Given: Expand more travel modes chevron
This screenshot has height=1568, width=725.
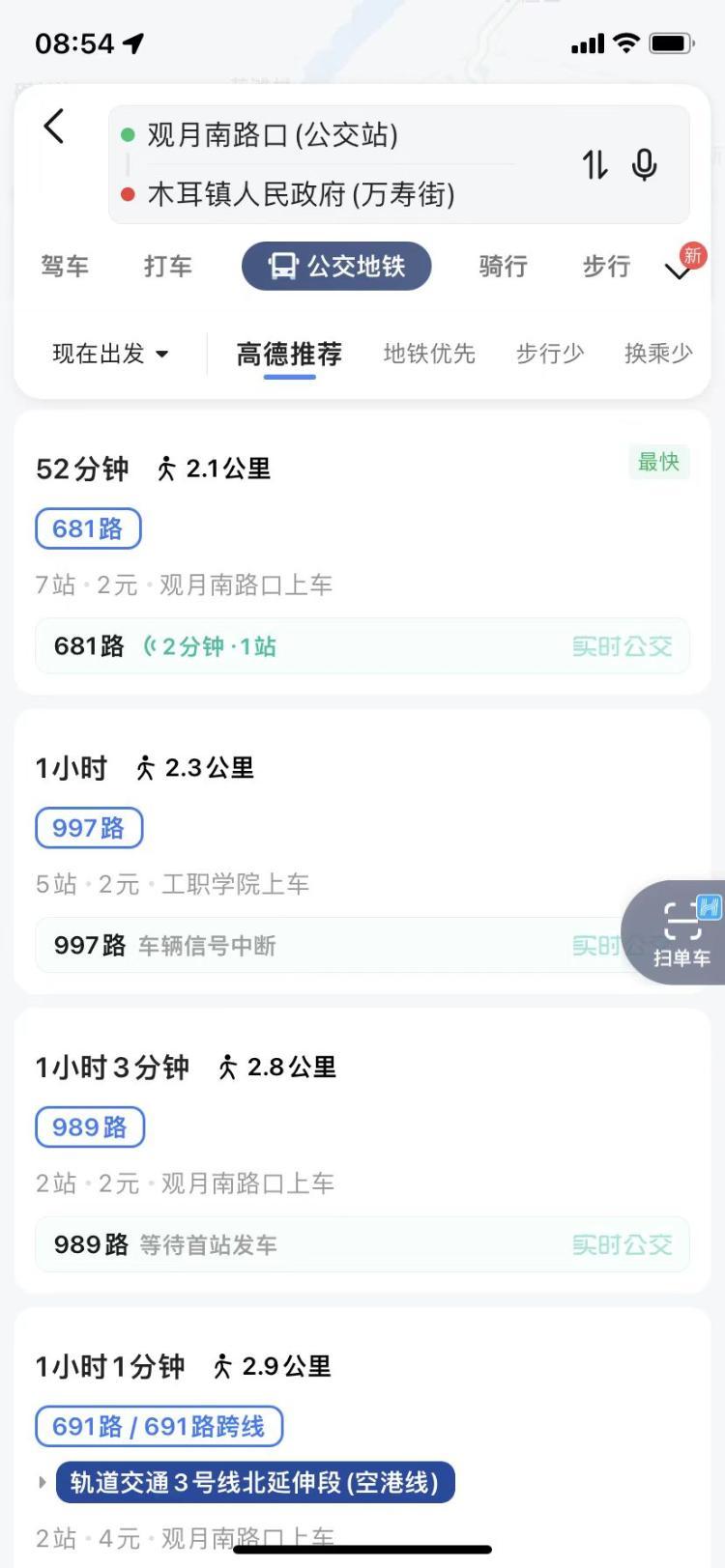Looking at the screenshot, I should (679, 271).
